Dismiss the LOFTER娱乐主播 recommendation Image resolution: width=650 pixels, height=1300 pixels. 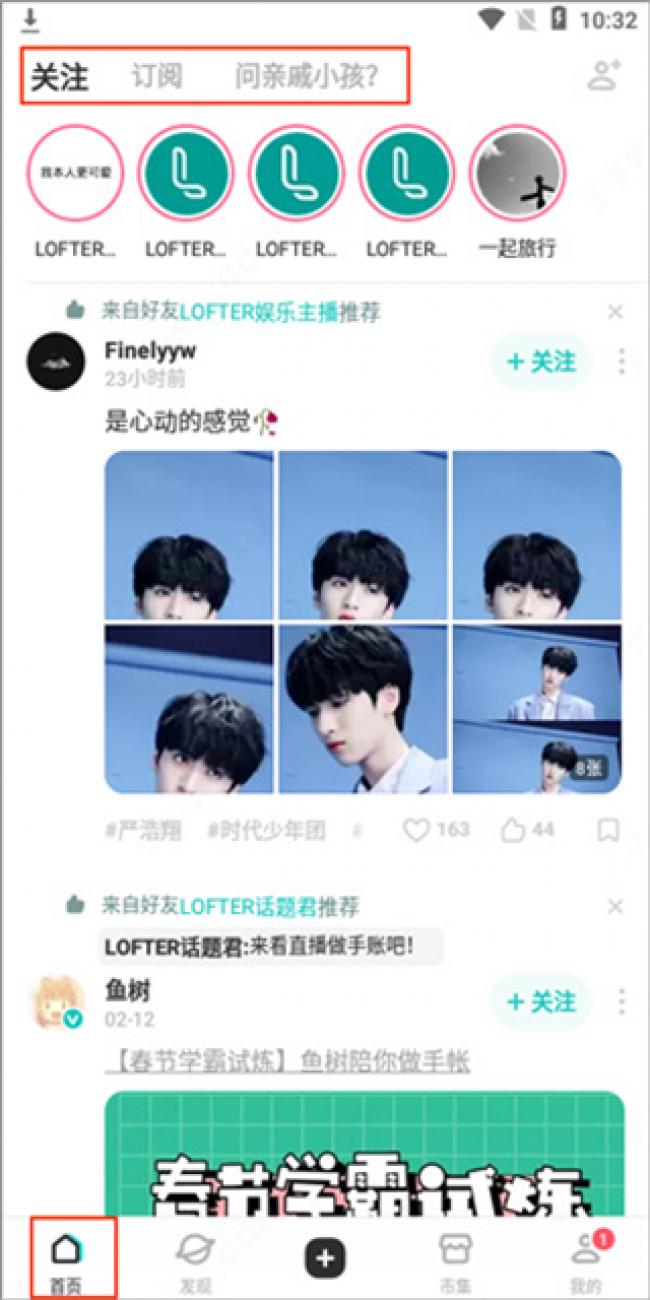click(616, 312)
